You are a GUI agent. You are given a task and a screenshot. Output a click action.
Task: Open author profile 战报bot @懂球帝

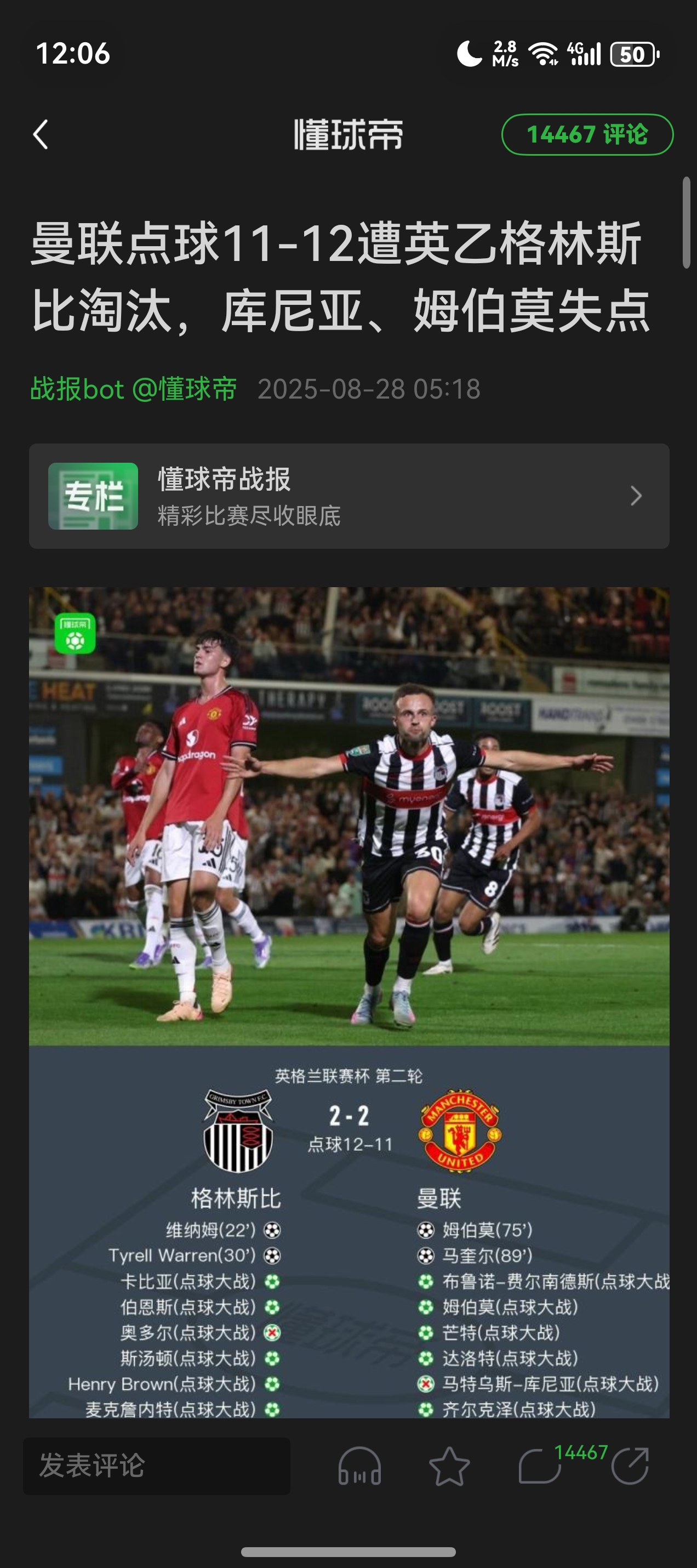(x=134, y=389)
